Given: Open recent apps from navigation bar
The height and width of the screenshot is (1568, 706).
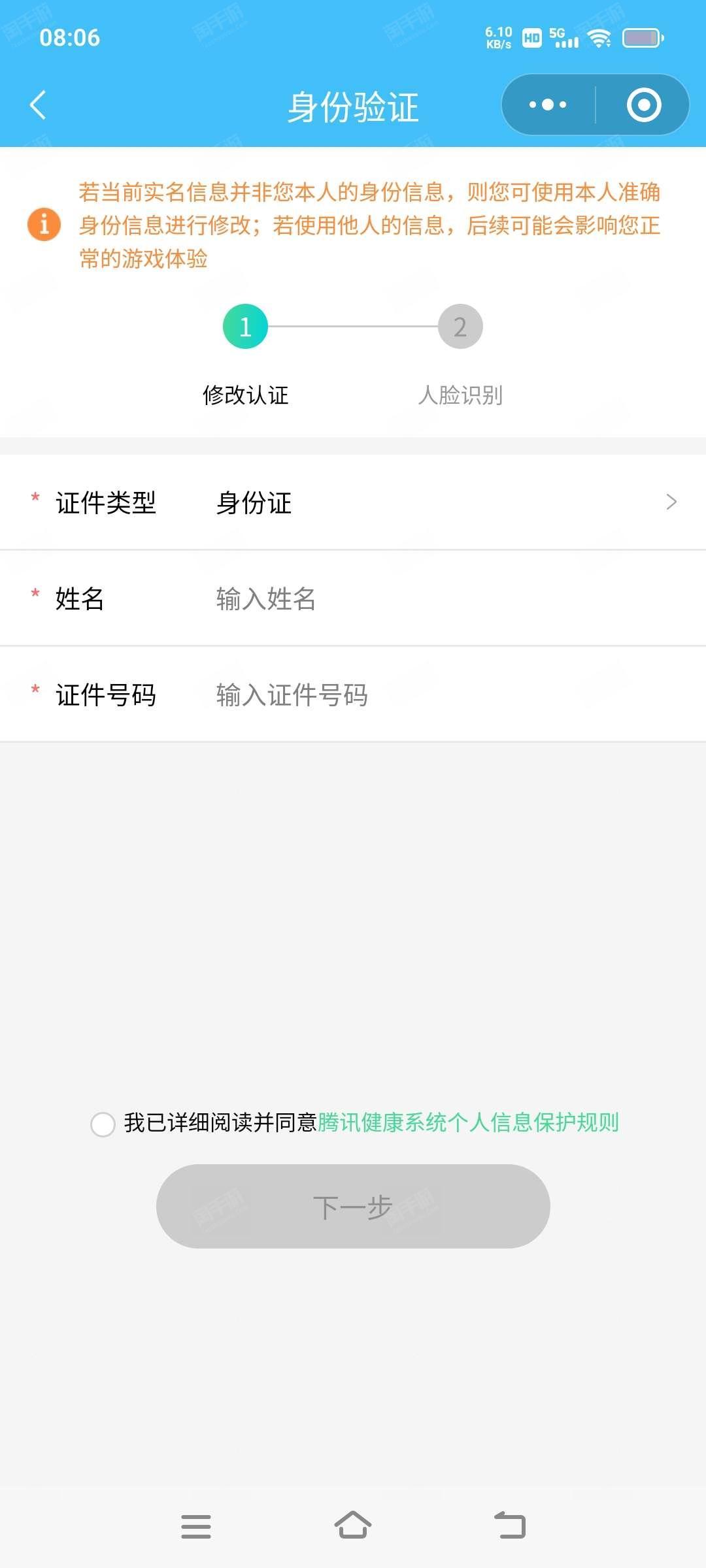Looking at the screenshot, I should [196, 1526].
